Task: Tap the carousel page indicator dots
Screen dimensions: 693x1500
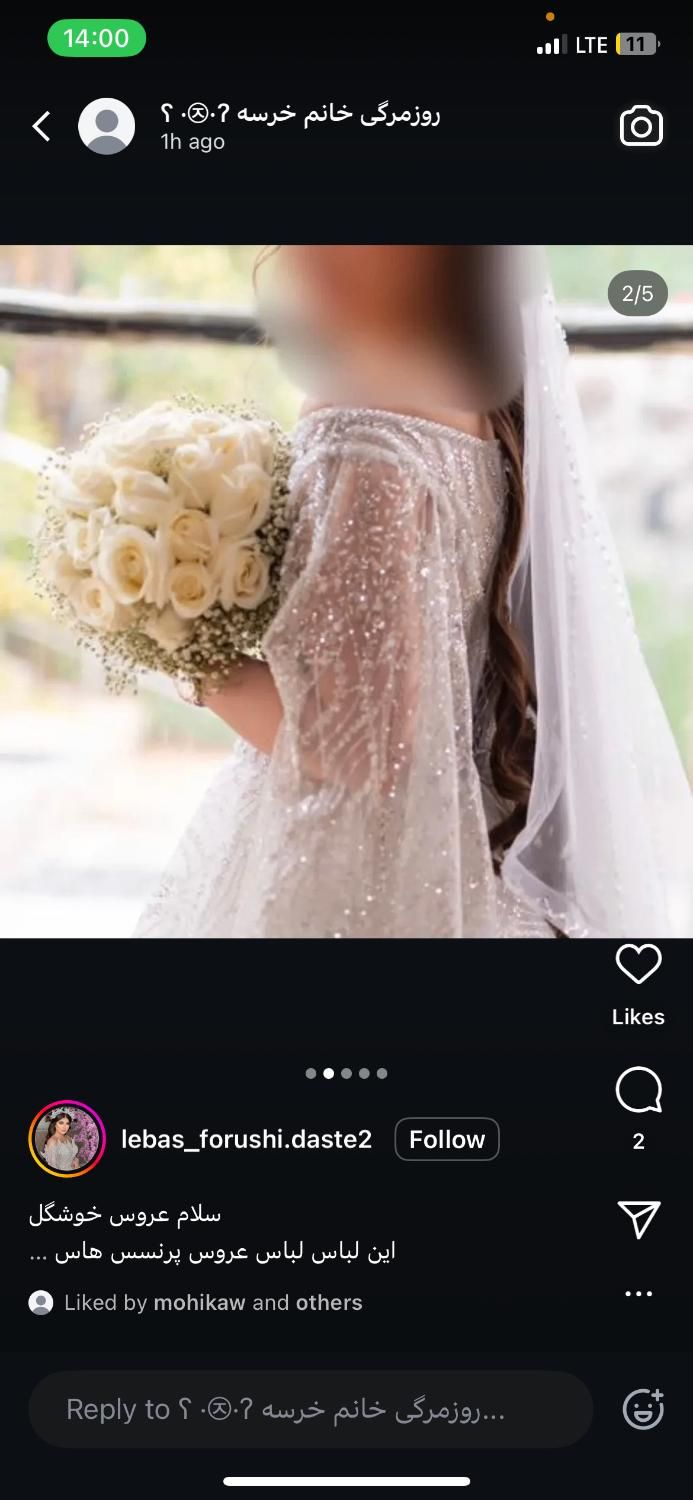Action: [x=346, y=1074]
